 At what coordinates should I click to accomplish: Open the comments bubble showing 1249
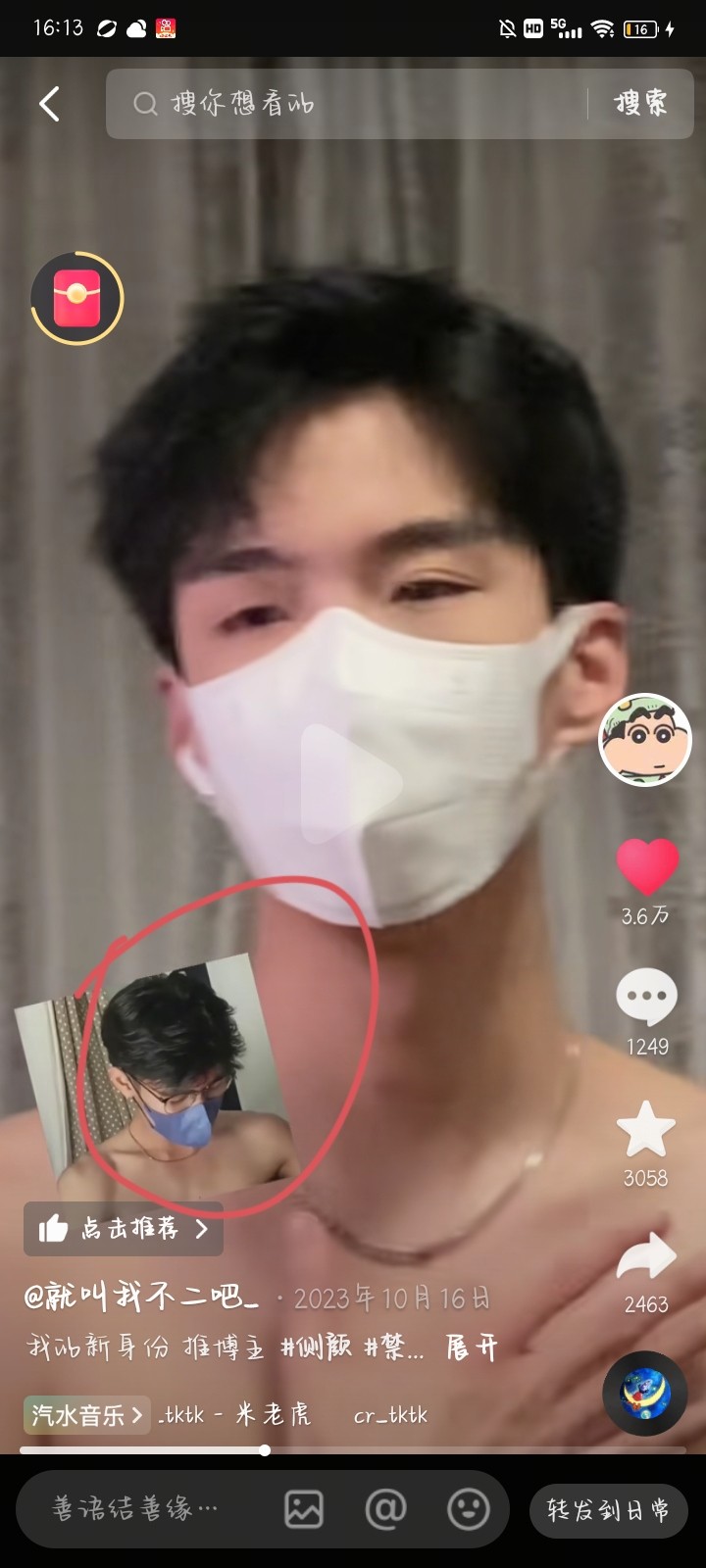click(x=646, y=1000)
